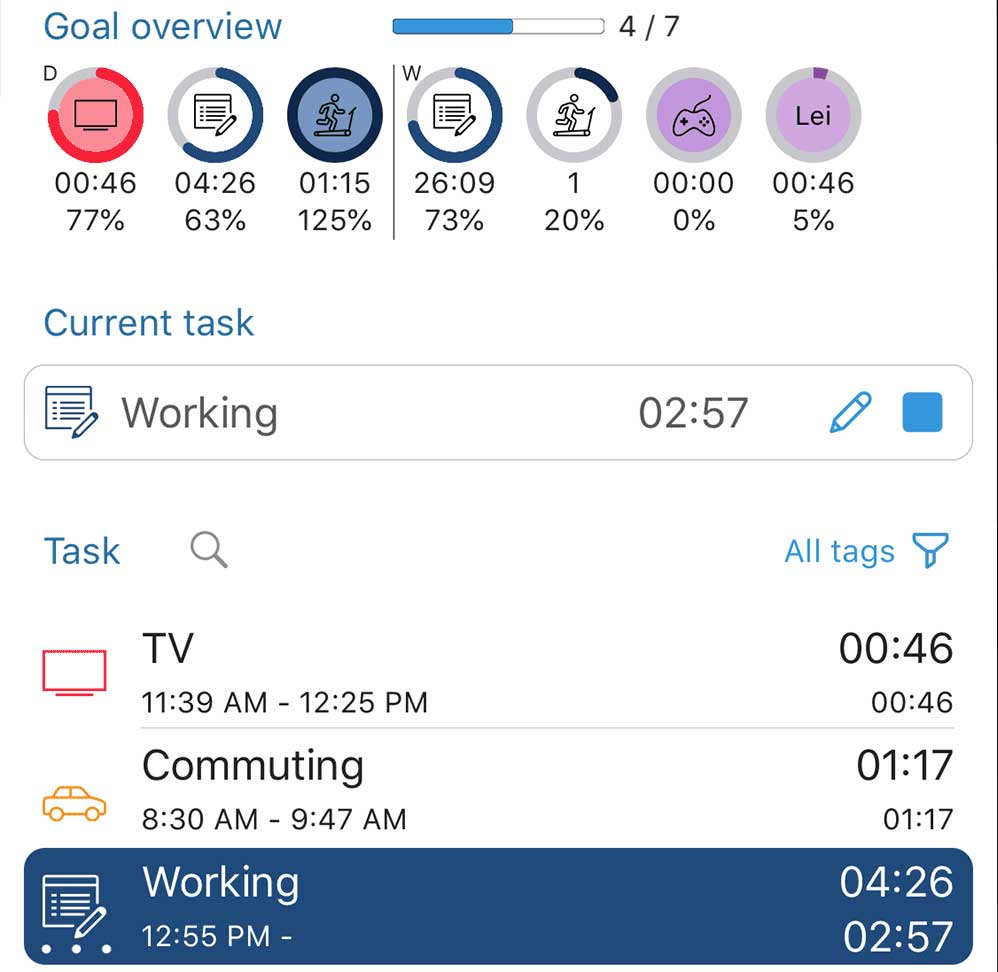View the weekly exercise goal at 20%
Image resolution: width=998 pixels, height=972 pixels.
click(x=574, y=115)
